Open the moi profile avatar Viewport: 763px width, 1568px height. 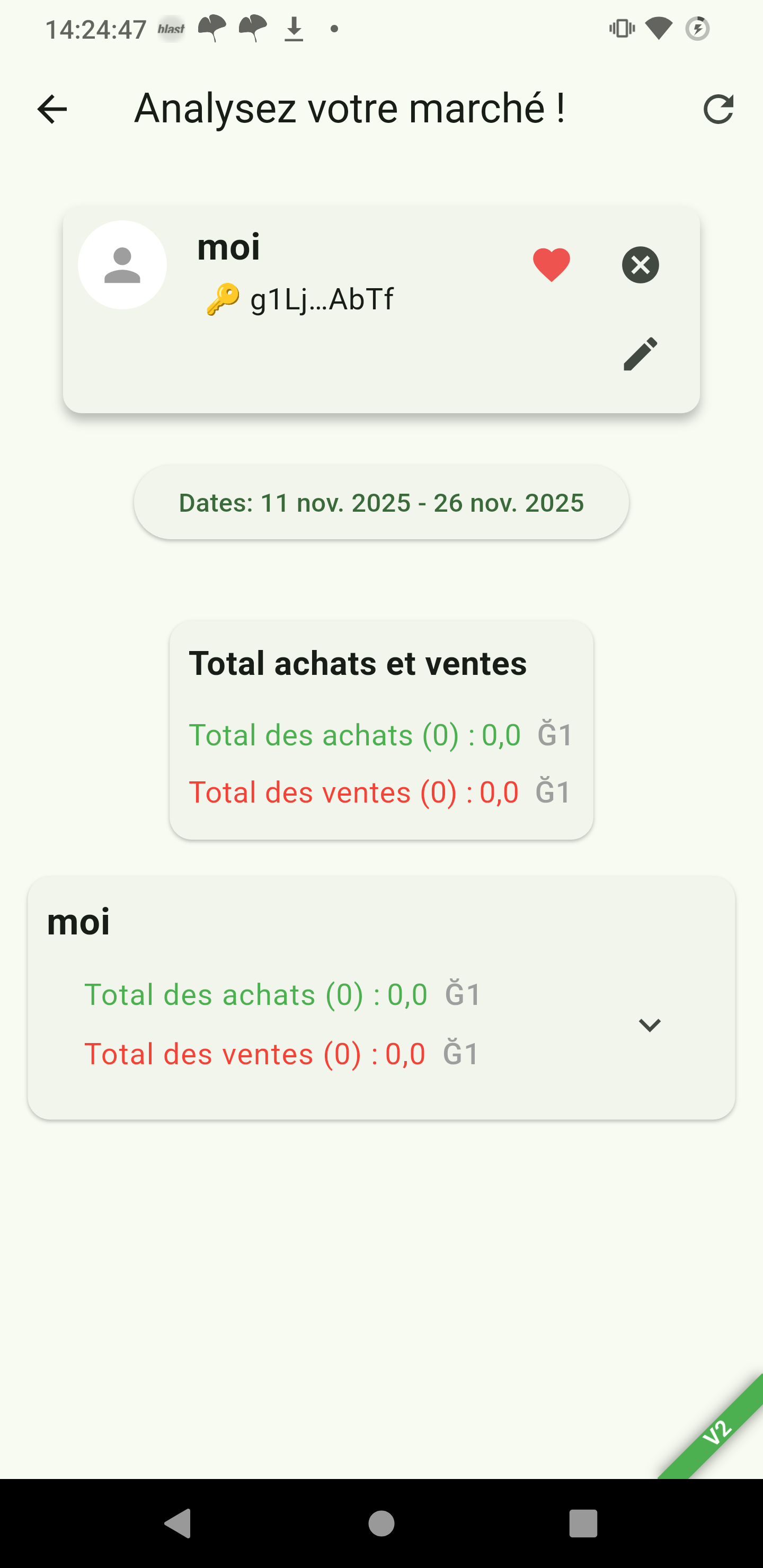(122, 265)
